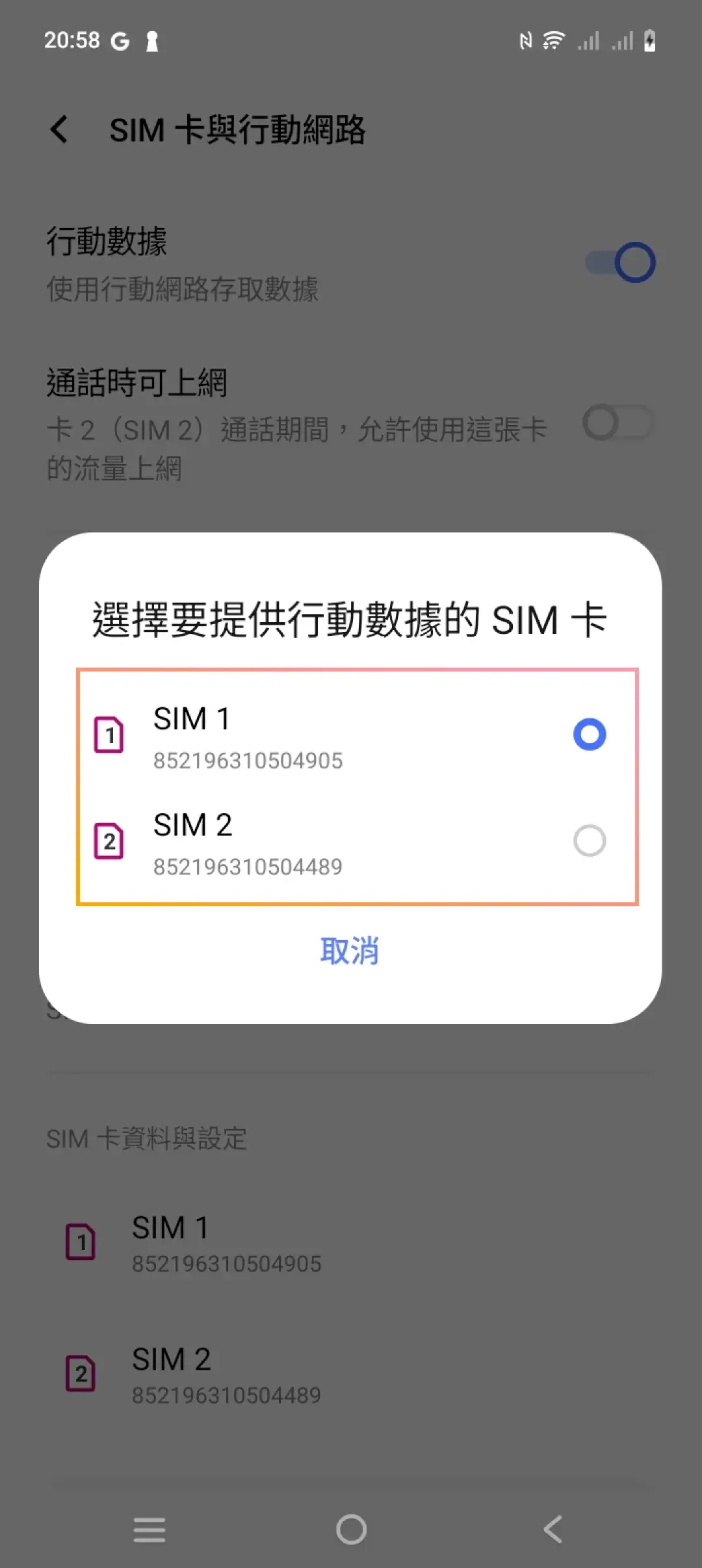
Task: Tap the 取消 cancel button
Action: tap(350, 951)
